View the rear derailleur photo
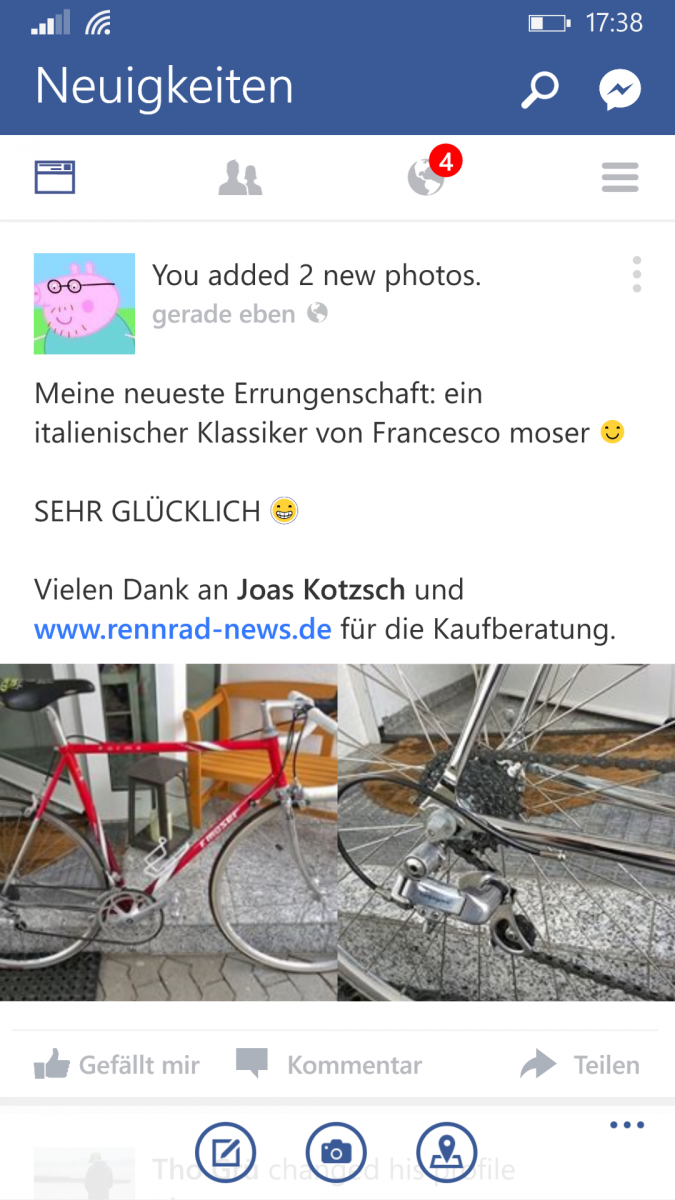This screenshot has width=675, height=1200. point(506,832)
